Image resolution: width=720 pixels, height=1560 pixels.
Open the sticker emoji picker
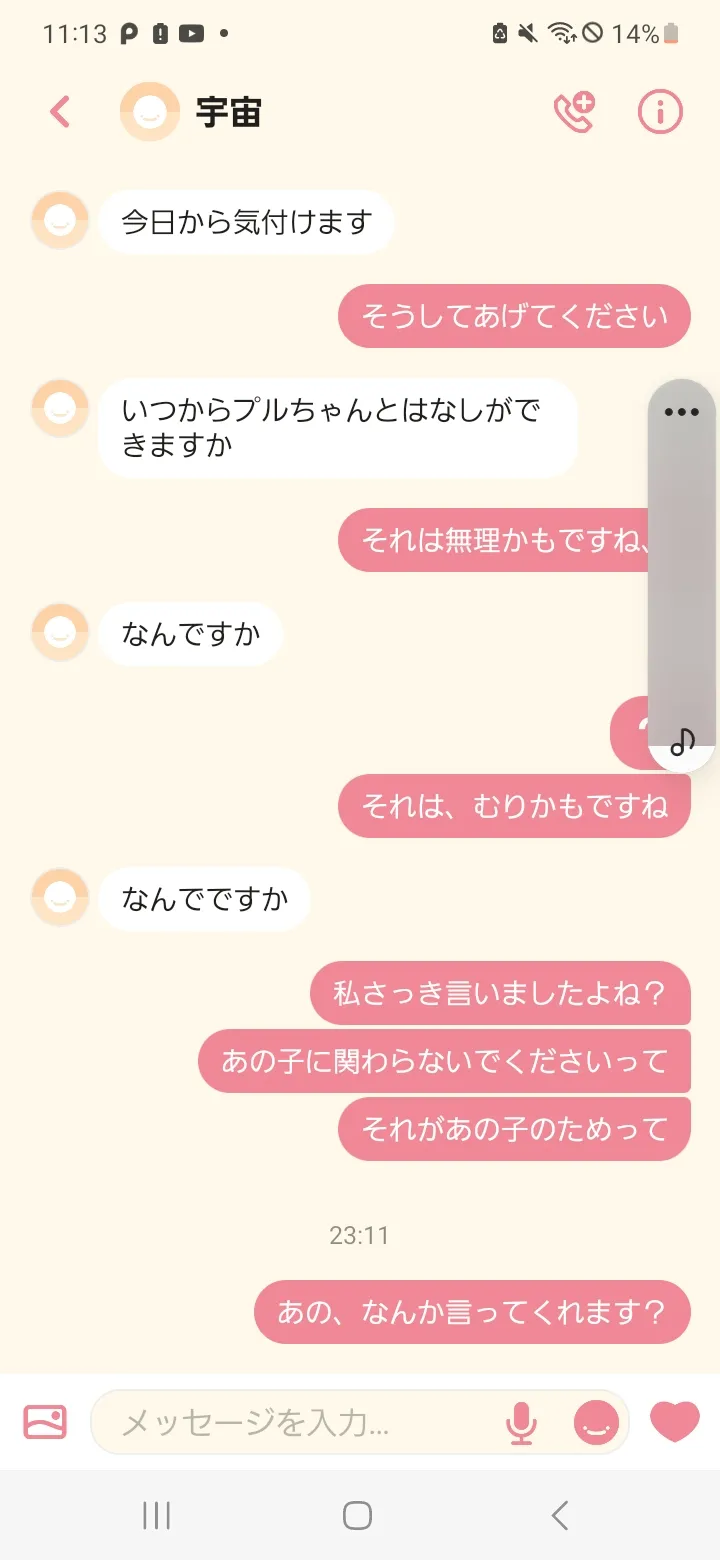click(596, 1421)
